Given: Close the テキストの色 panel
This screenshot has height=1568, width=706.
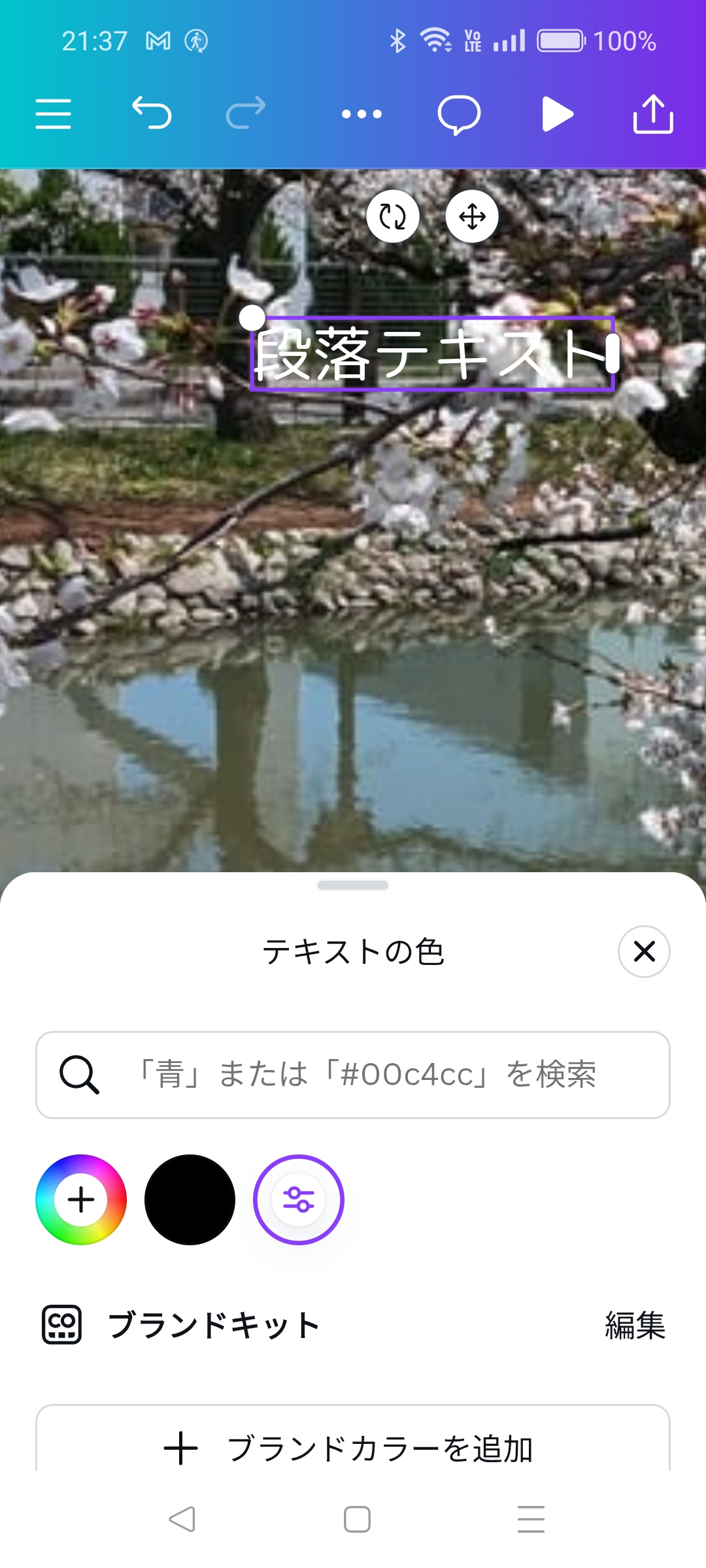Looking at the screenshot, I should pos(644,951).
